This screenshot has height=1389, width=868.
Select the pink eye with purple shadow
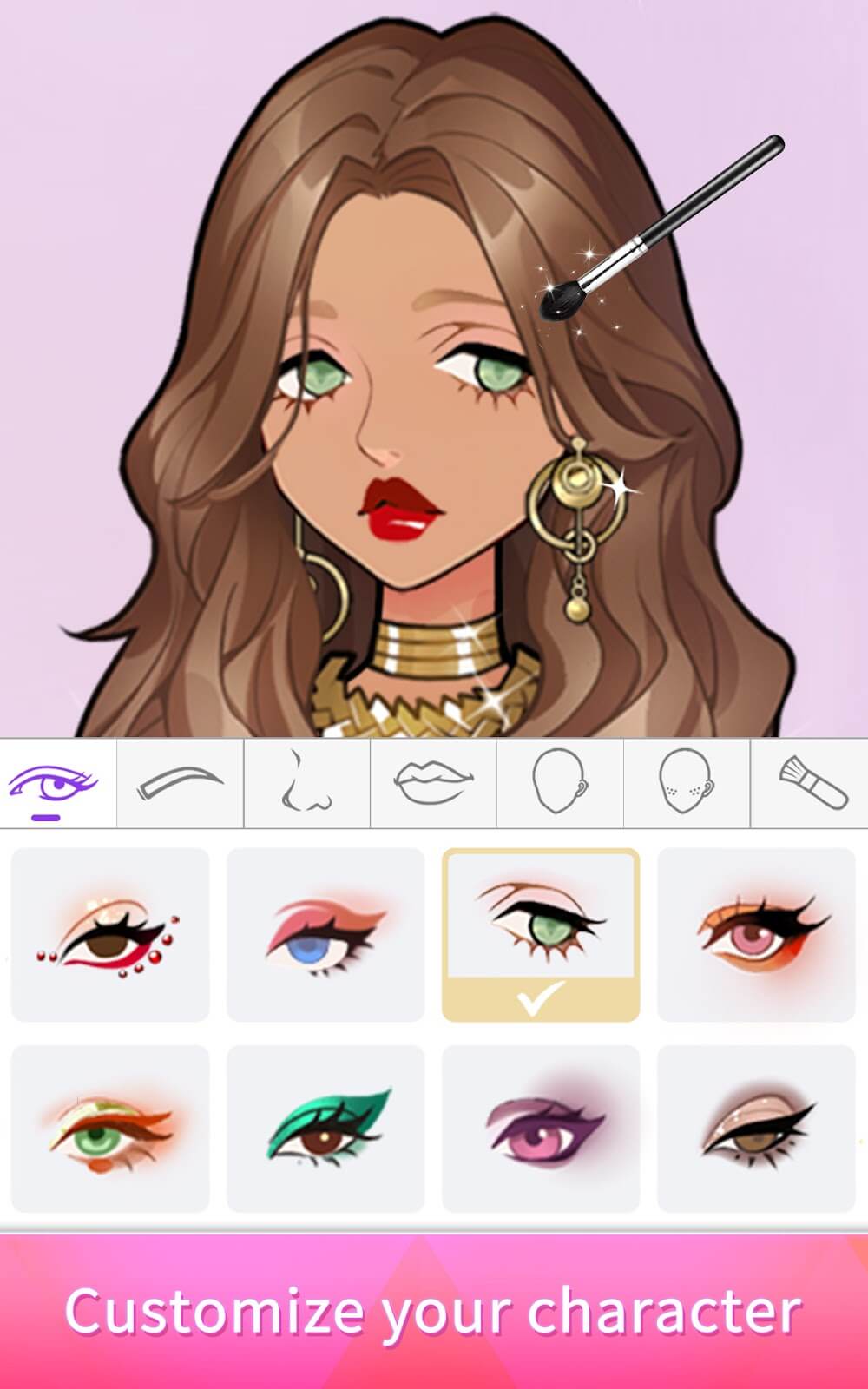point(541,1129)
